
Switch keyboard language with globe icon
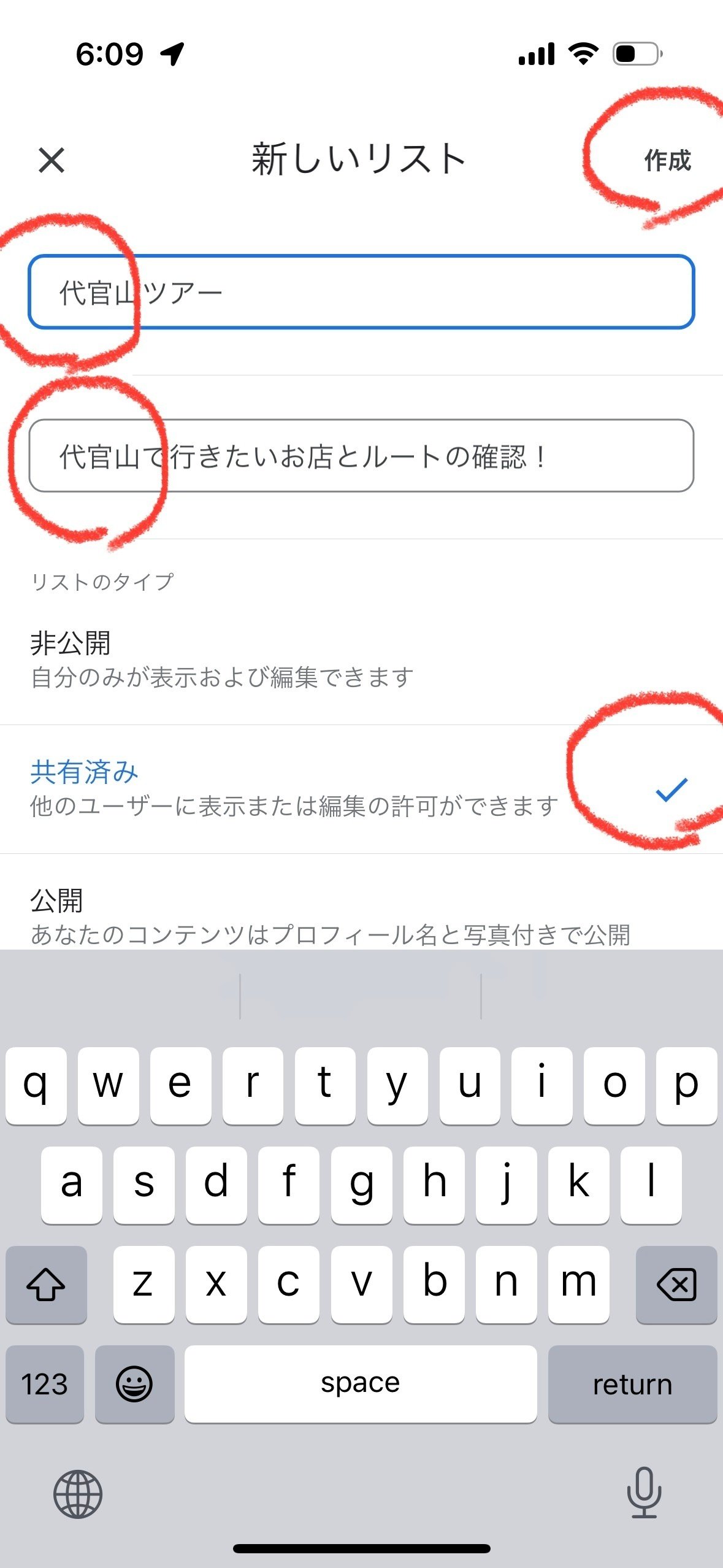(x=78, y=1493)
